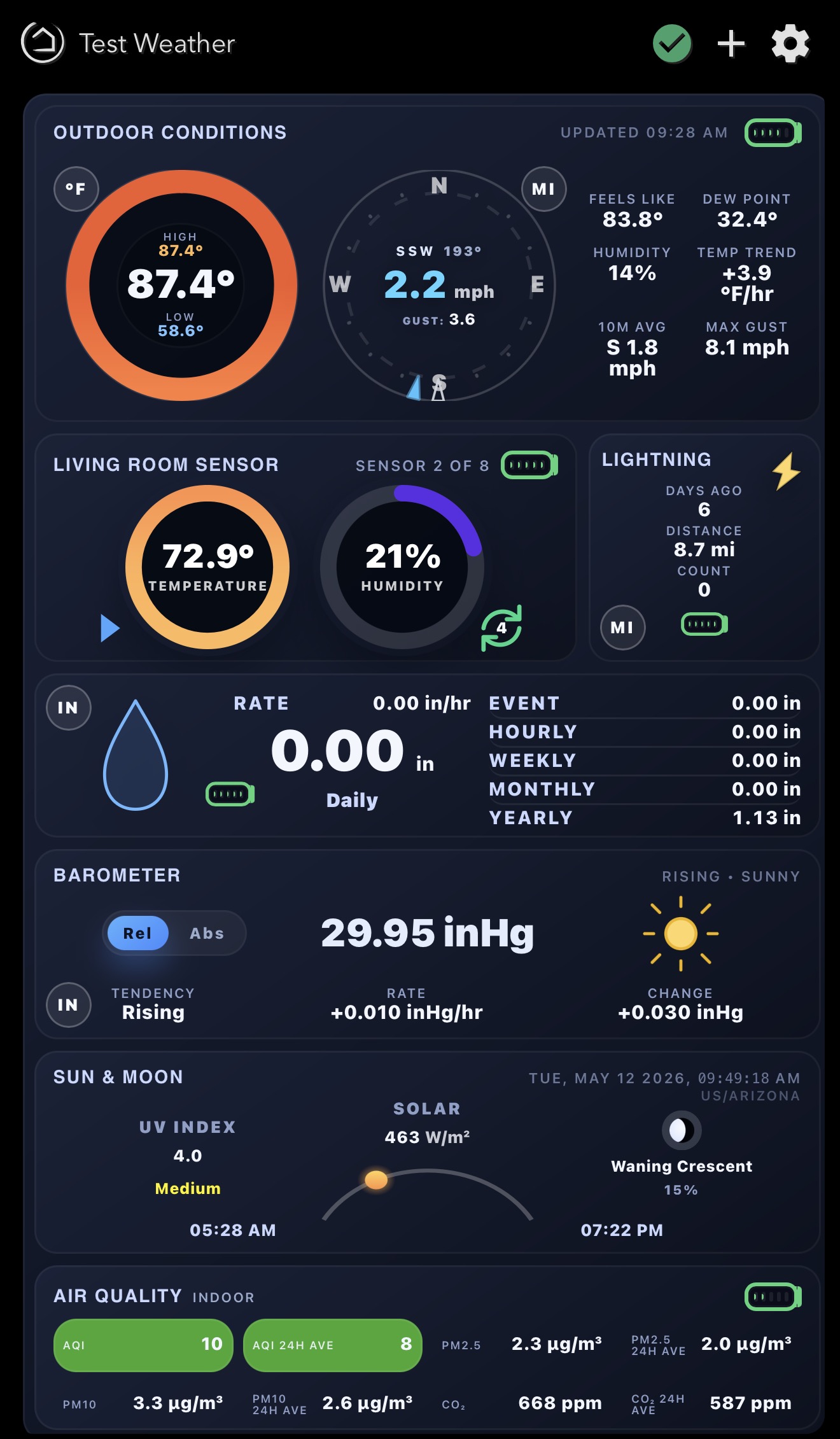Viewport: 840px width, 1439px height.
Task: Open the home logo next to Test Weather
Action: (x=43, y=43)
